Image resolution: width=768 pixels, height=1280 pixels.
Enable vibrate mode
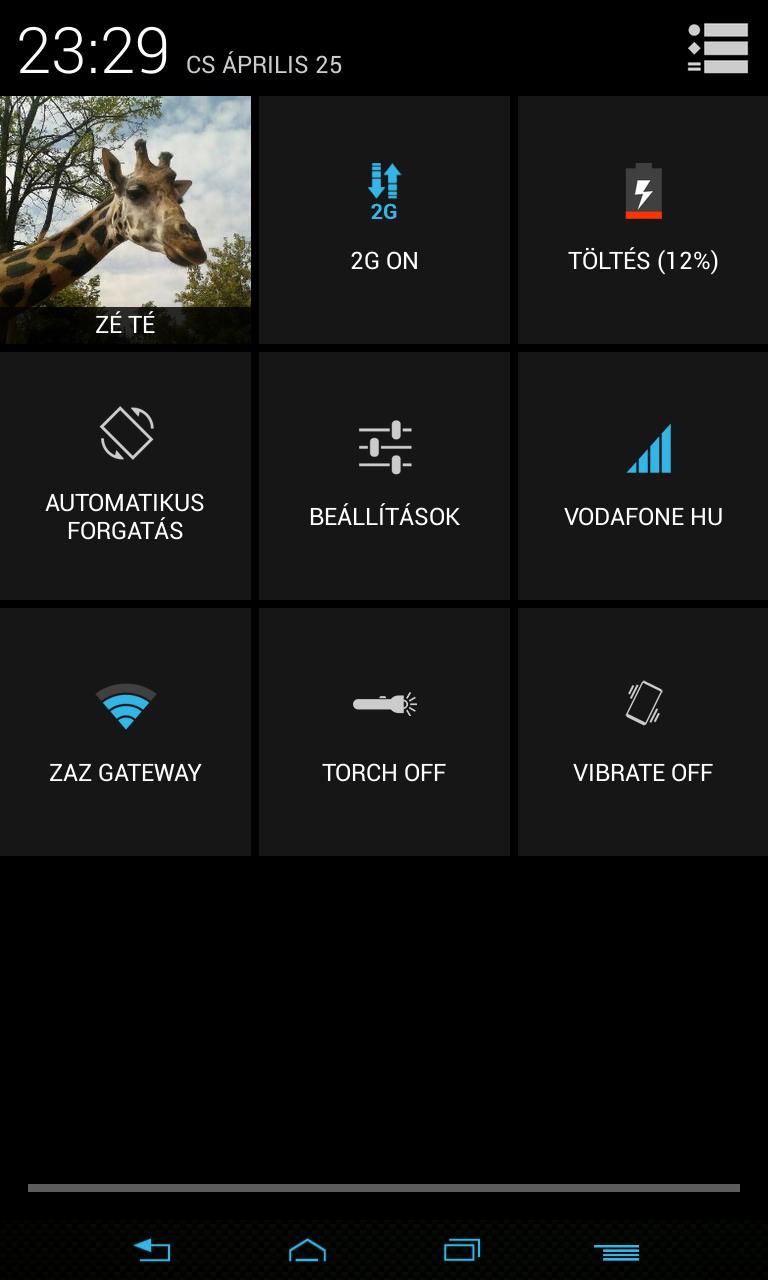643,732
